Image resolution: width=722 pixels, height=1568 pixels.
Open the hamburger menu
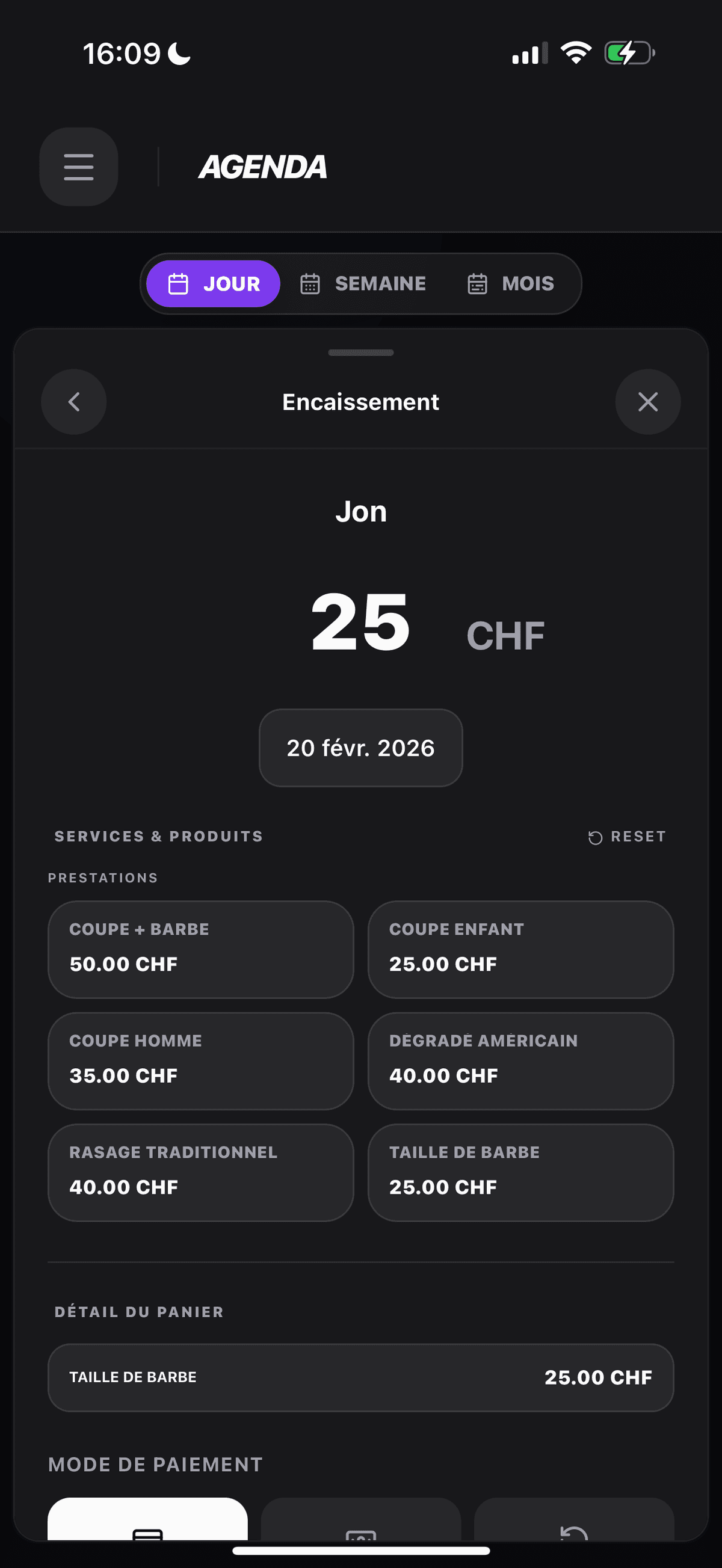click(79, 167)
